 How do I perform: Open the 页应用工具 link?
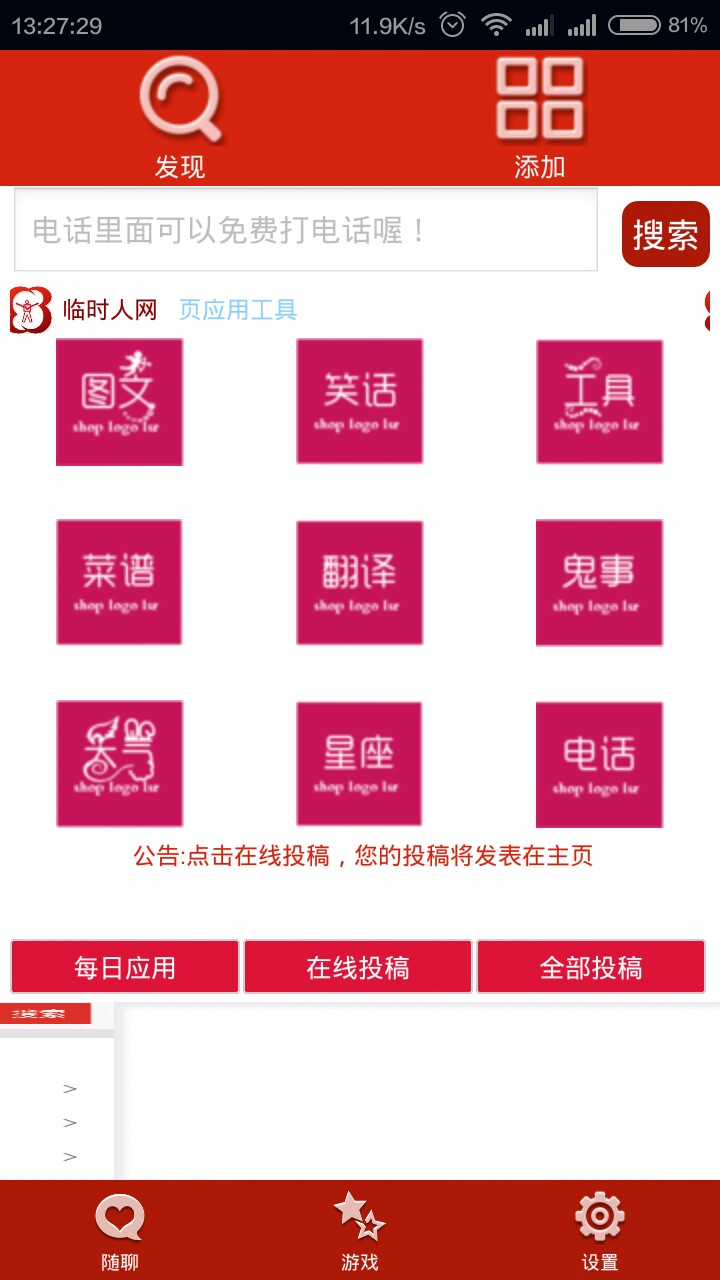[238, 310]
